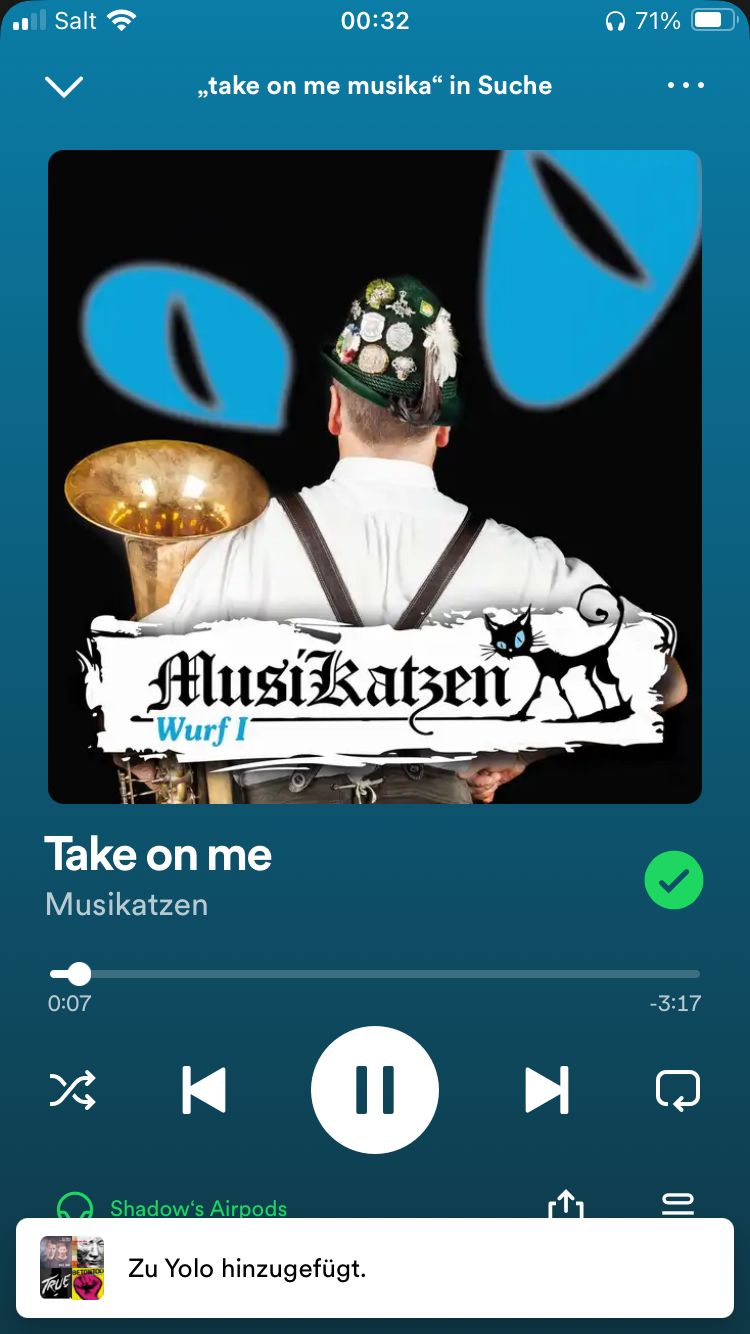Toggle repeat mode
This screenshot has width=750, height=1334.
pos(677,1089)
